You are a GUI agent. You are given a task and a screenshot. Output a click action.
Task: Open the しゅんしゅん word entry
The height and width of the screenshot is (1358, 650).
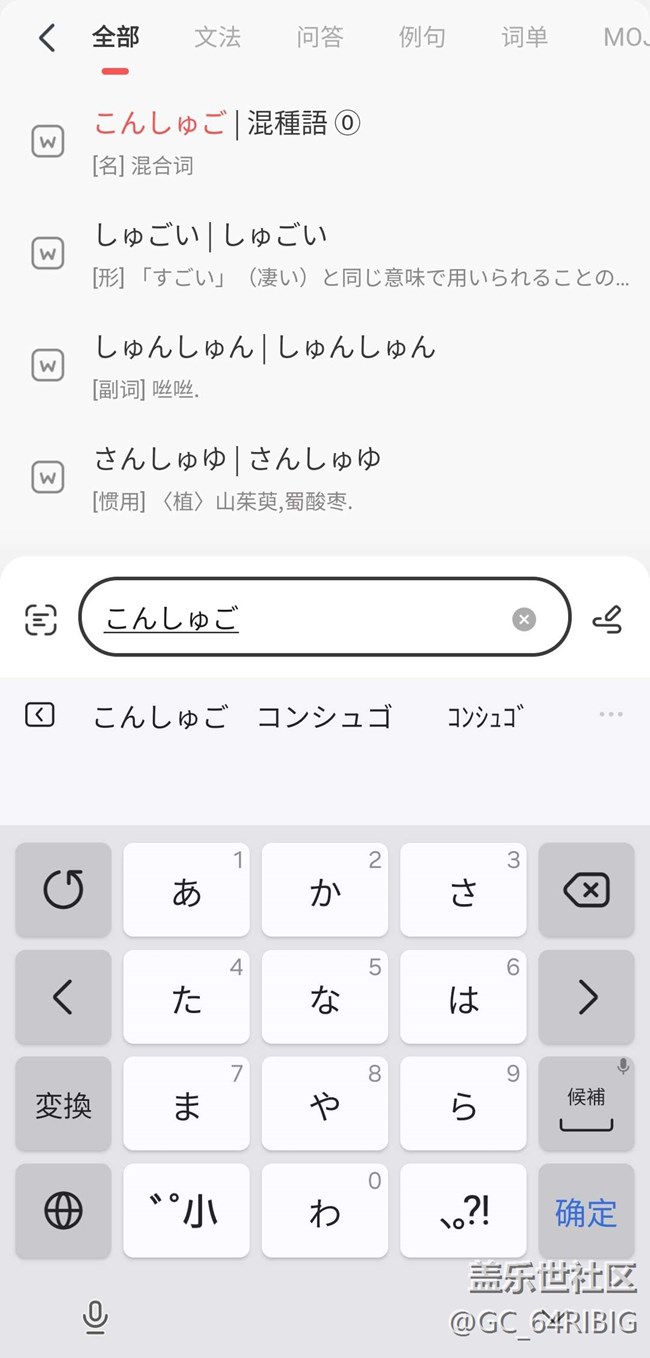pyautogui.click(x=265, y=348)
